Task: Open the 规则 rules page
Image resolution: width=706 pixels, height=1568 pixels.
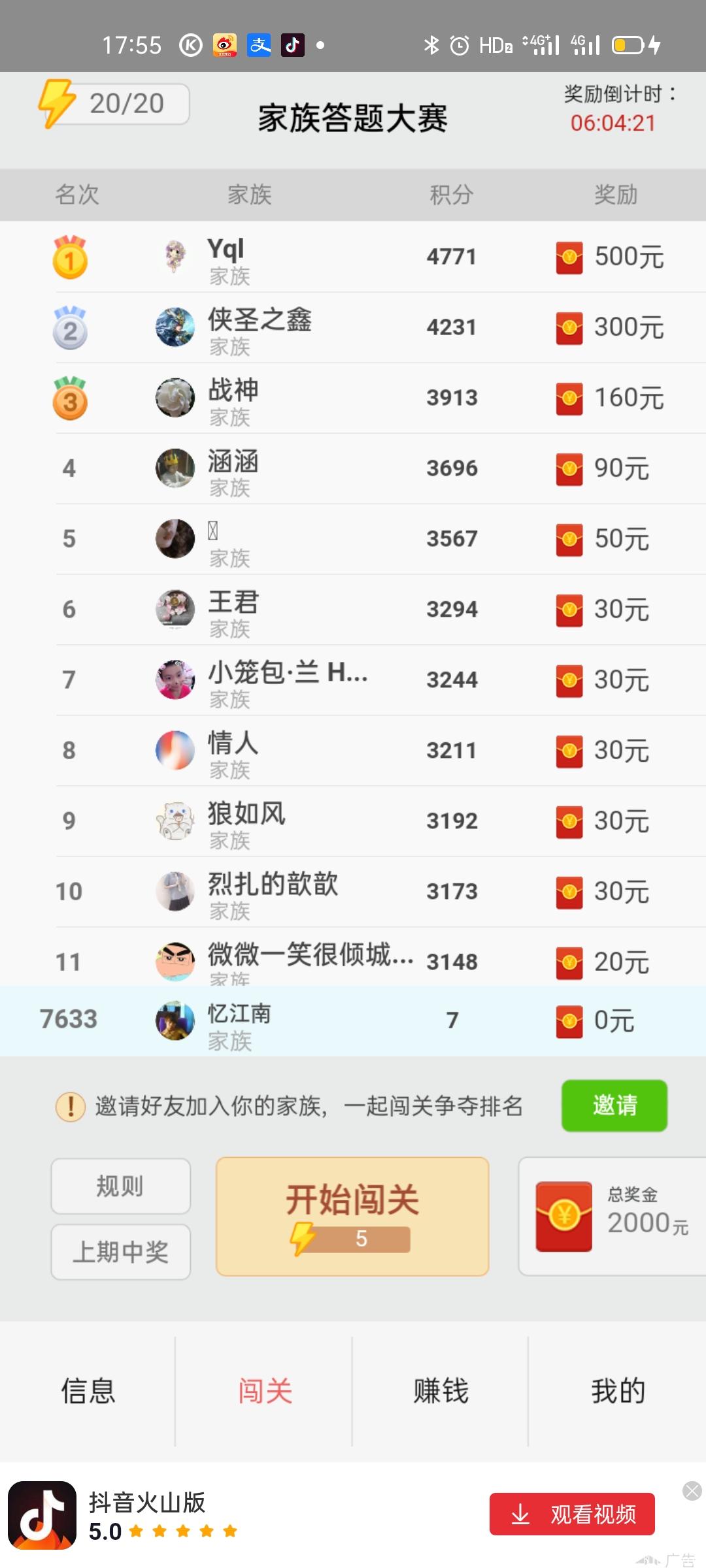Action: (121, 1186)
